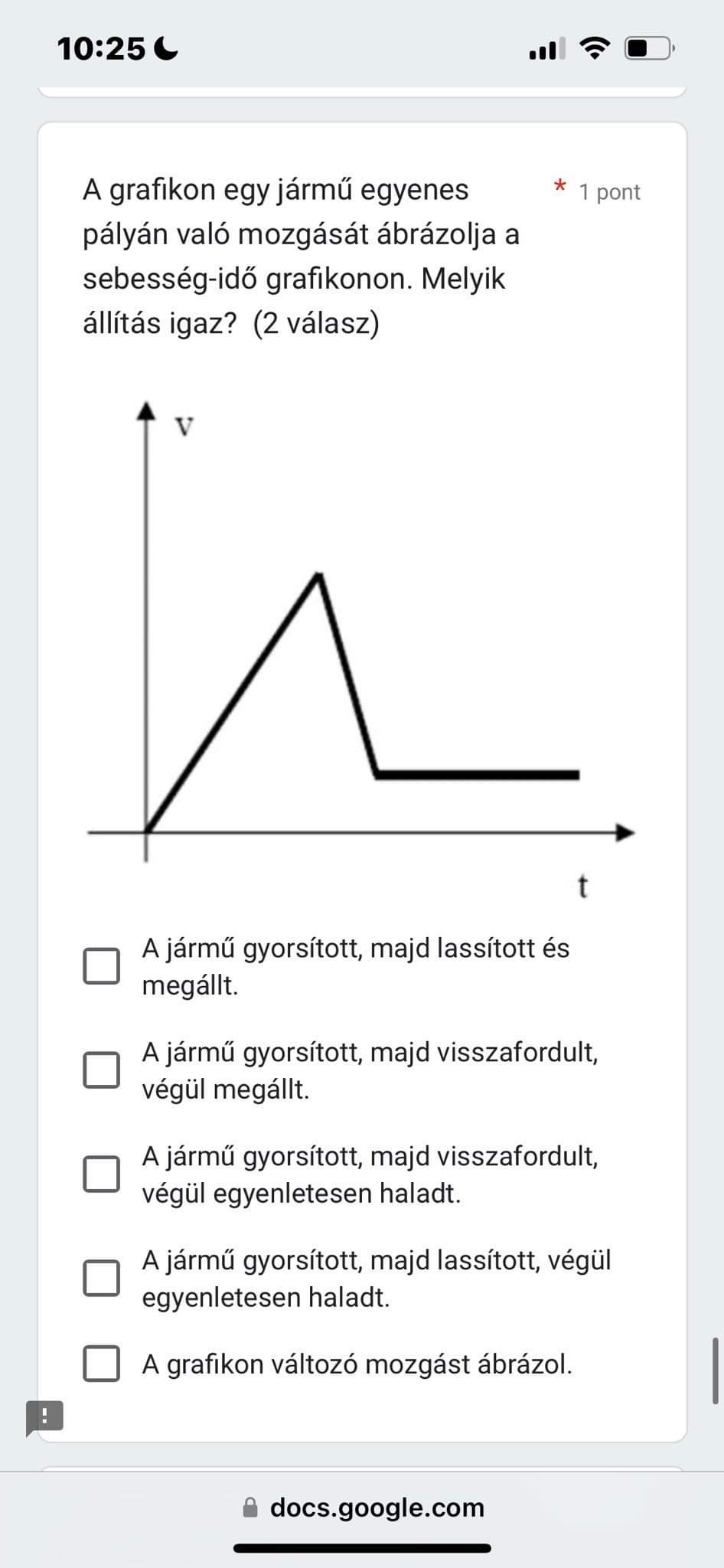Select 'gyorsított, majd visszafordult, végül megállt' option

(101, 1070)
